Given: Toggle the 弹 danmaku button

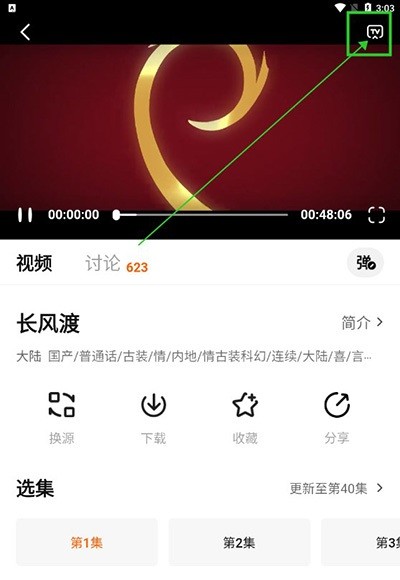Looking at the screenshot, I should [365, 263].
